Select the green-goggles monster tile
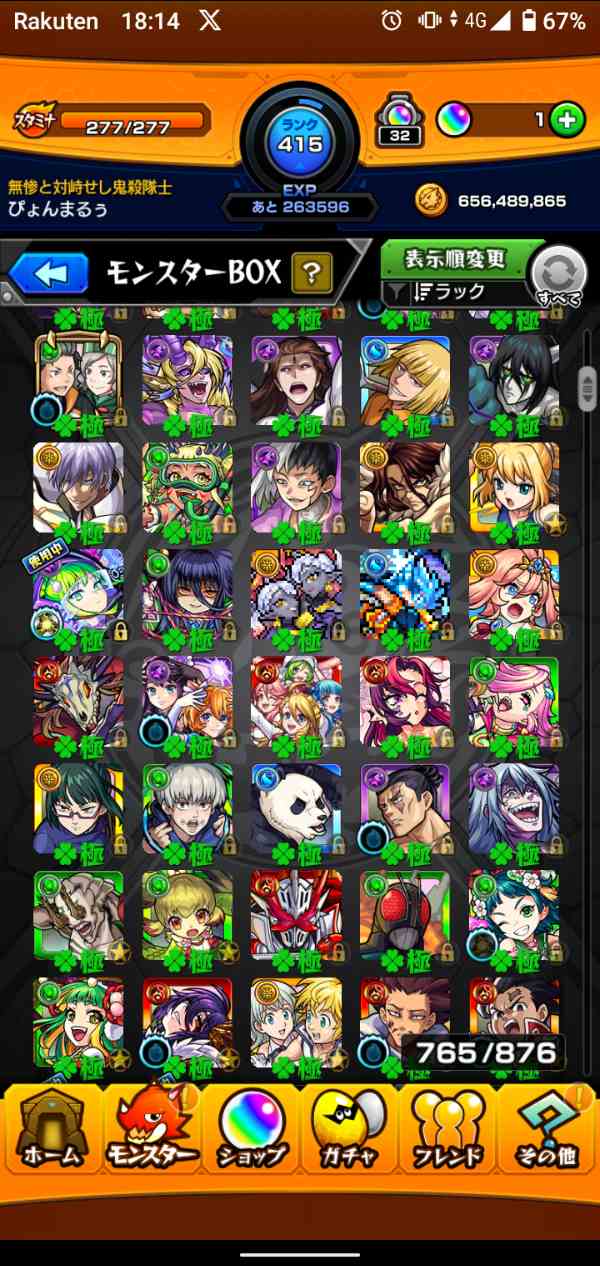Image resolution: width=600 pixels, height=1266 pixels. 187,487
